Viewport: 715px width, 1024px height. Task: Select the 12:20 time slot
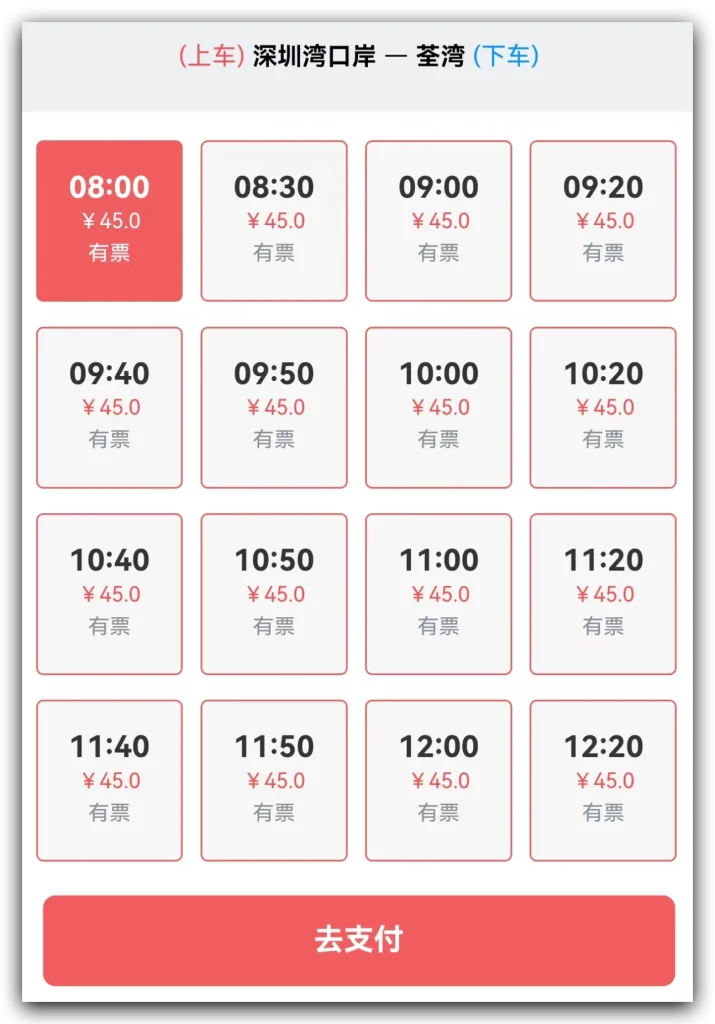point(603,780)
